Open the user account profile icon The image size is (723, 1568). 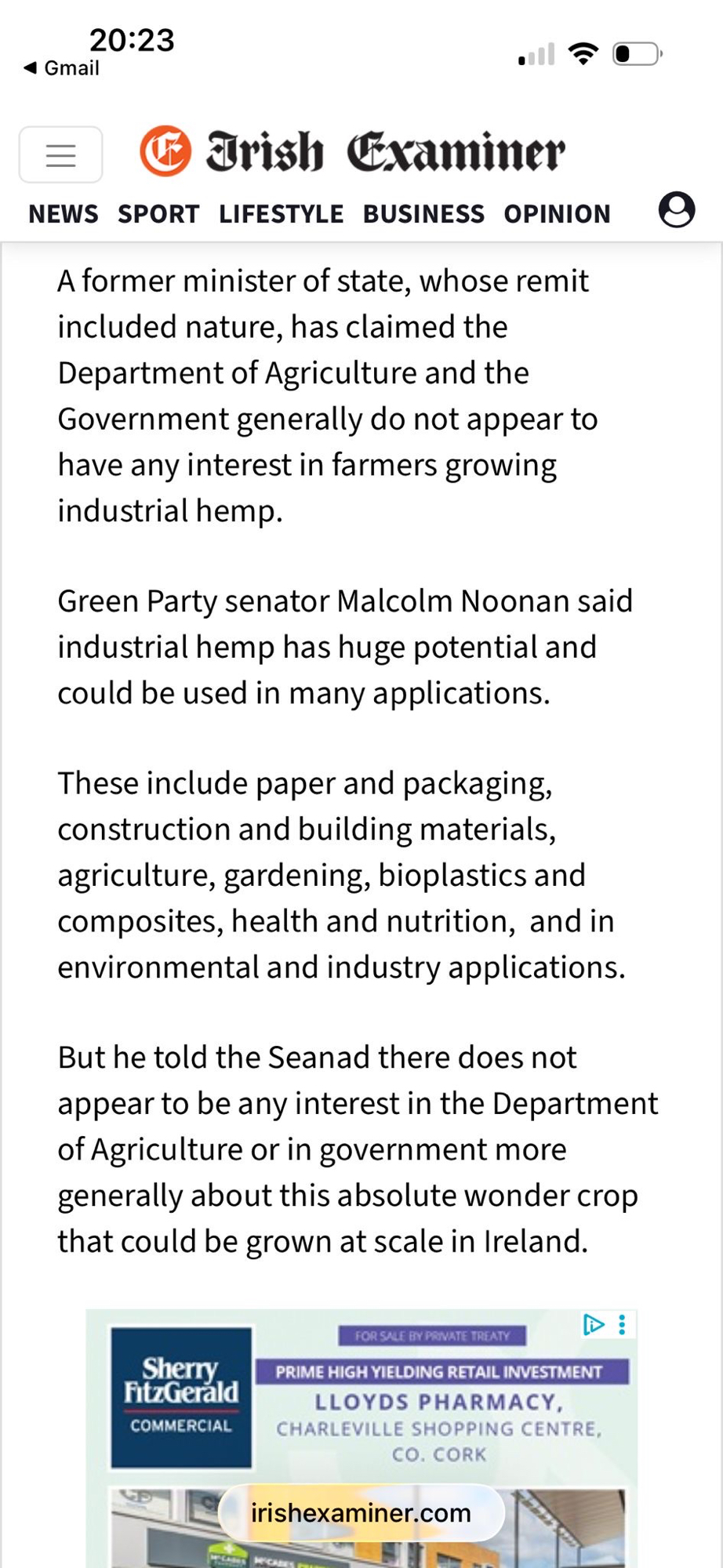point(676,210)
